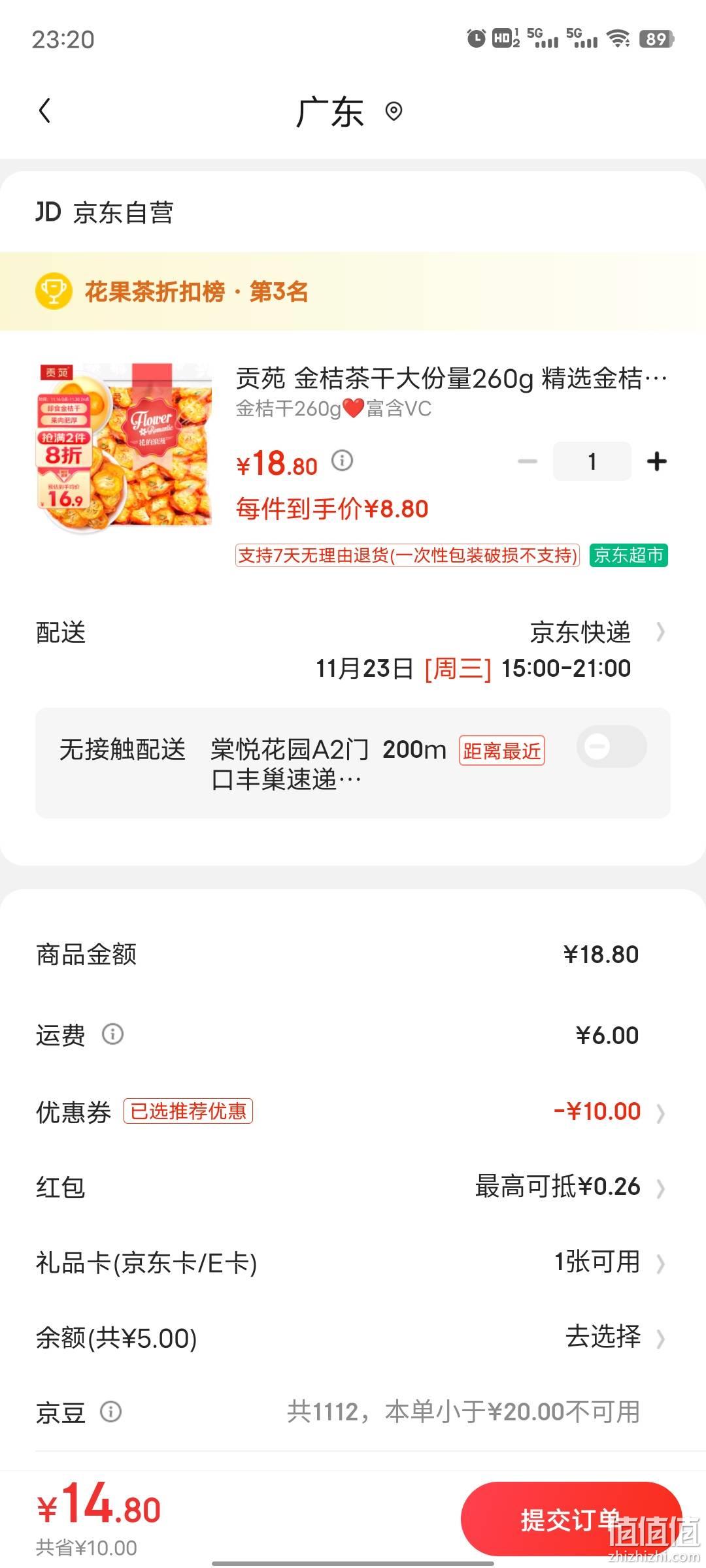Image resolution: width=706 pixels, height=1568 pixels.
Task: Open the 花果茶折扣榜 ranking banner
Action: click(353, 291)
